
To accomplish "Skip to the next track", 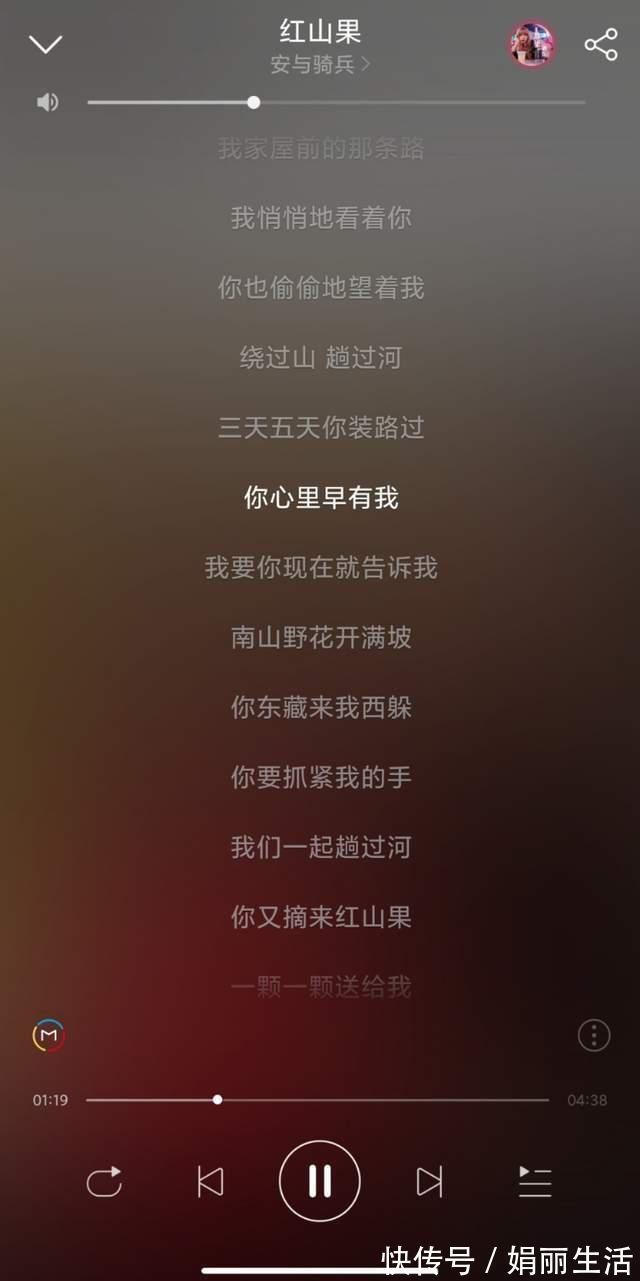I will (x=429, y=1182).
